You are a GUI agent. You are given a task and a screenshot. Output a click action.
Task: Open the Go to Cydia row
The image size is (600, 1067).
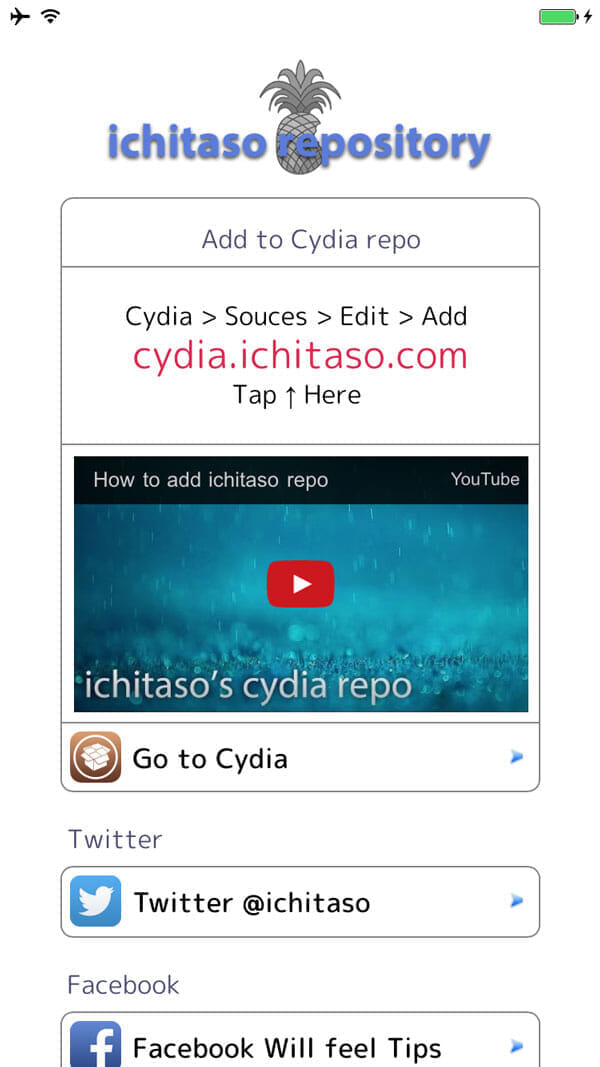(300, 758)
